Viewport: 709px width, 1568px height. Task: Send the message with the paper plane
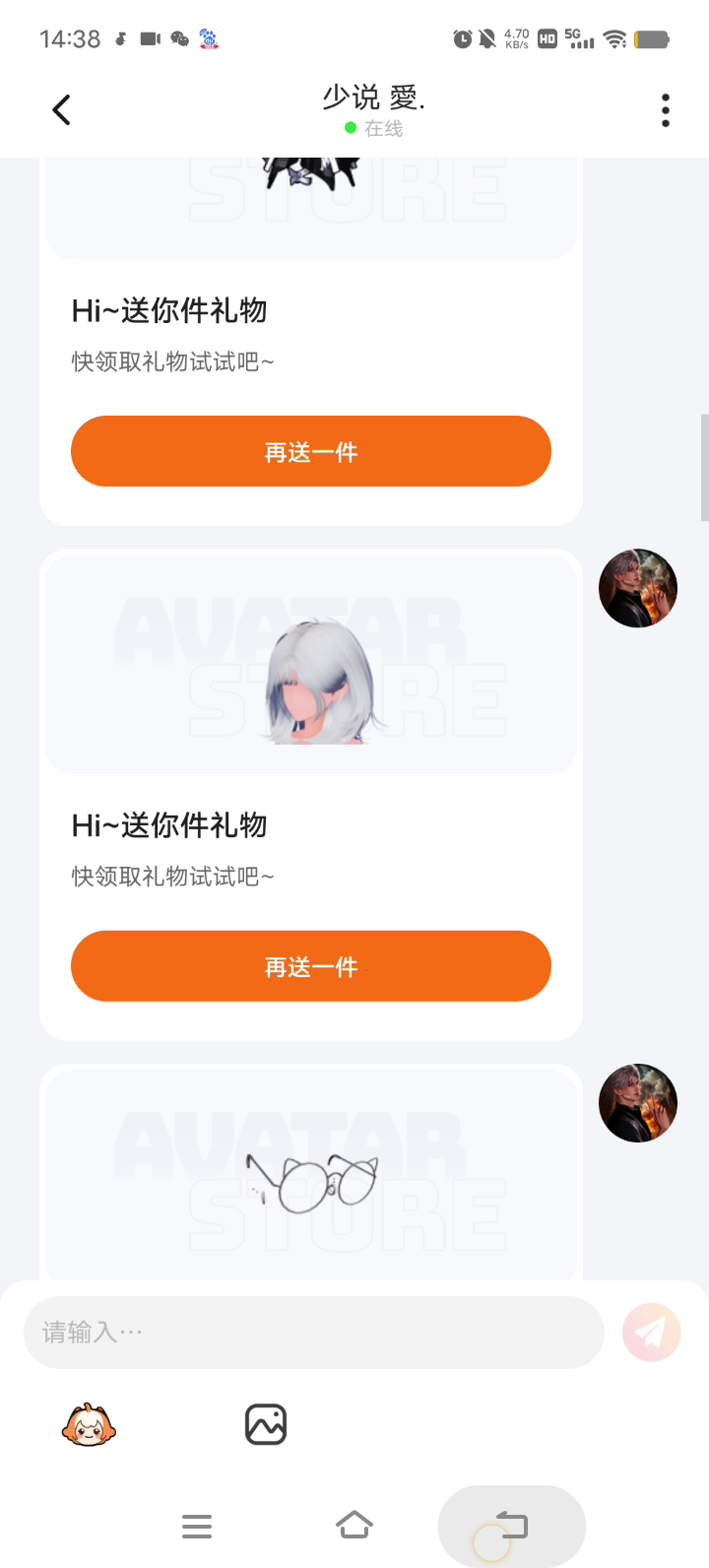pos(651,1333)
